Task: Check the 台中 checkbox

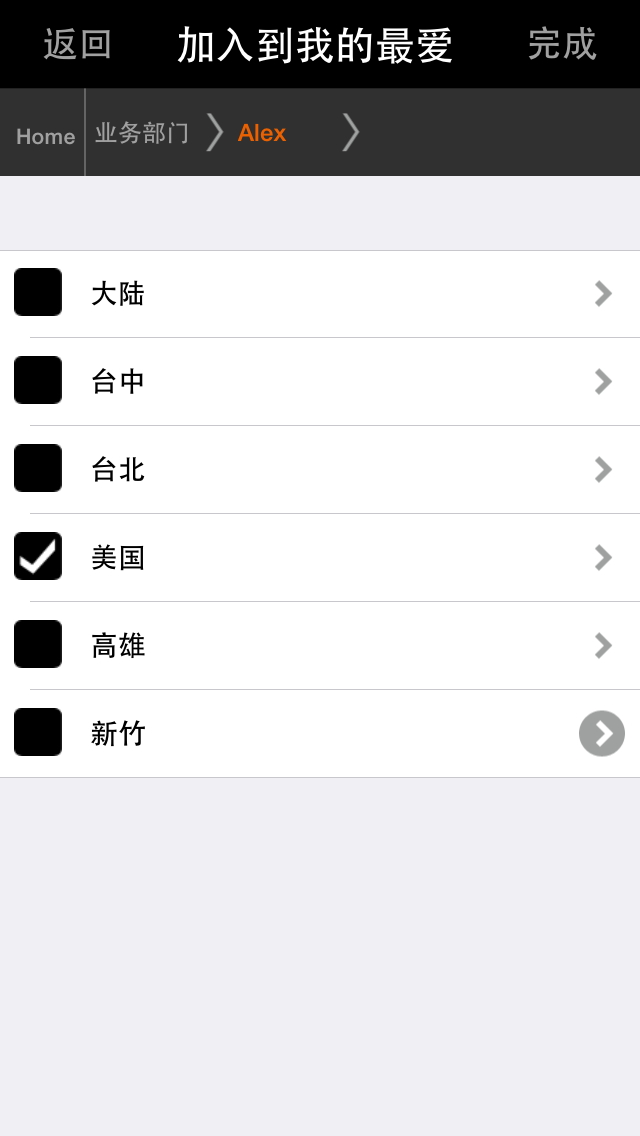Action: point(38,380)
